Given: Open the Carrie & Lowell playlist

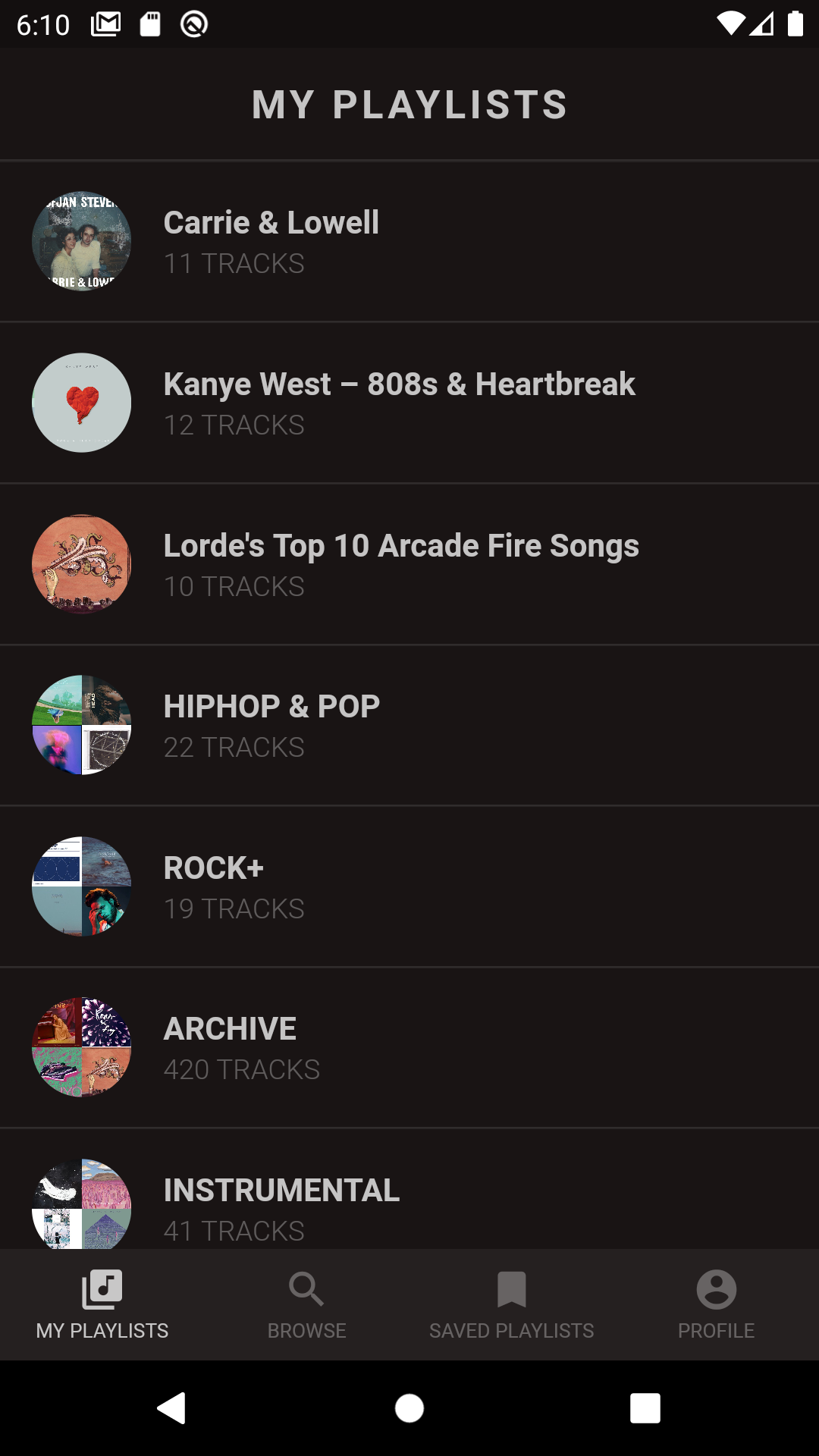Looking at the screenshot, I should [x=409, y=241].
